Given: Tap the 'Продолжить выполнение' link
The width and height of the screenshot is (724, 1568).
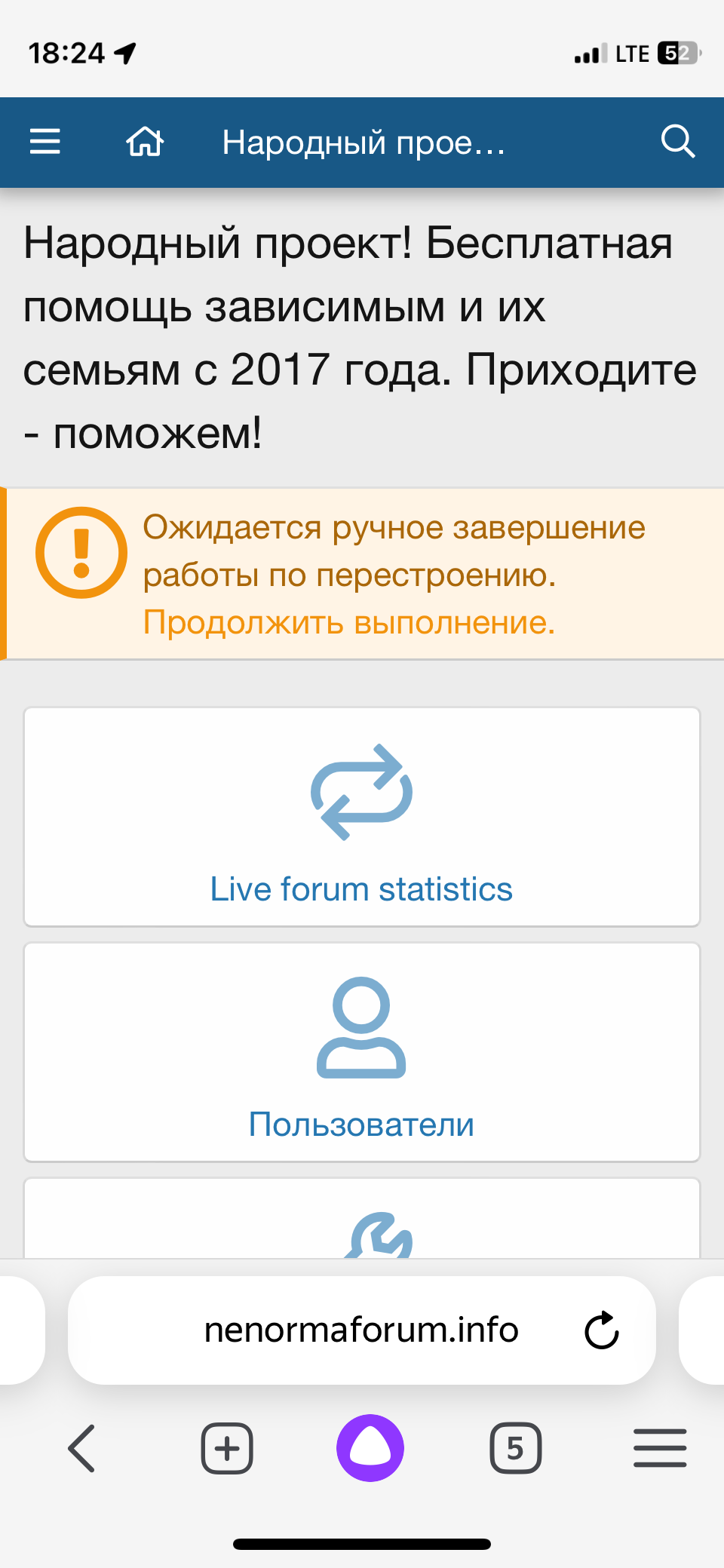Looking at the screenshot, I should click(x=348, y=623).
